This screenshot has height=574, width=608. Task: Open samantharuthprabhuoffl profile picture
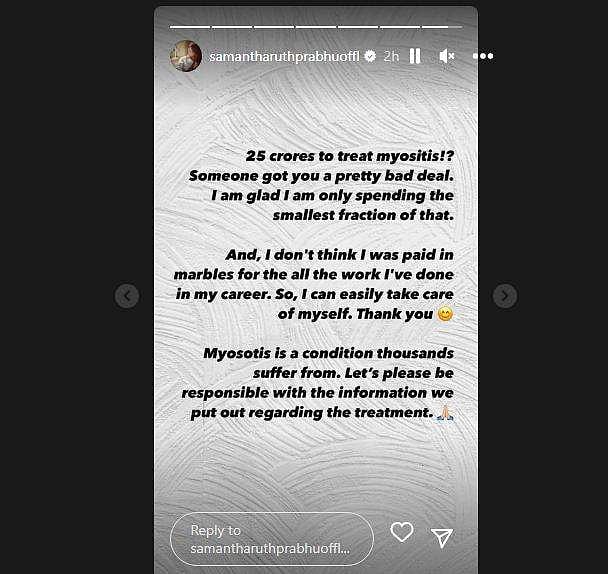(186, 56)
